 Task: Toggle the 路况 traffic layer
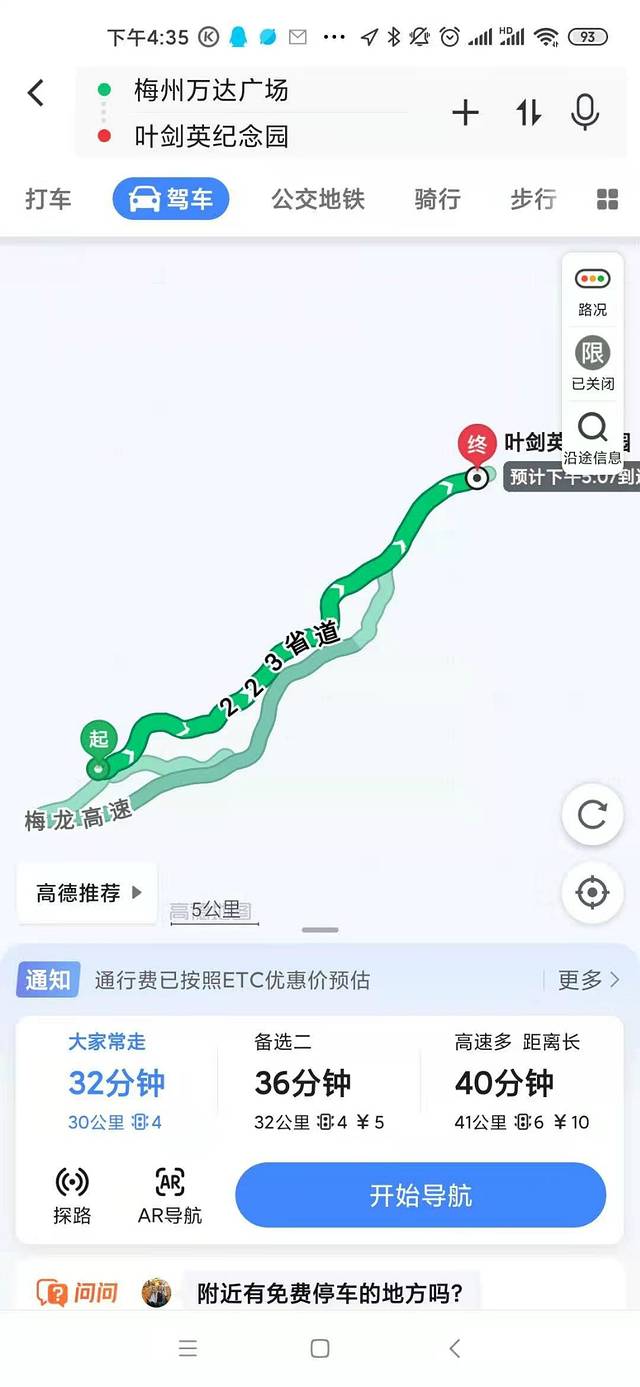(x=592, y=291)
